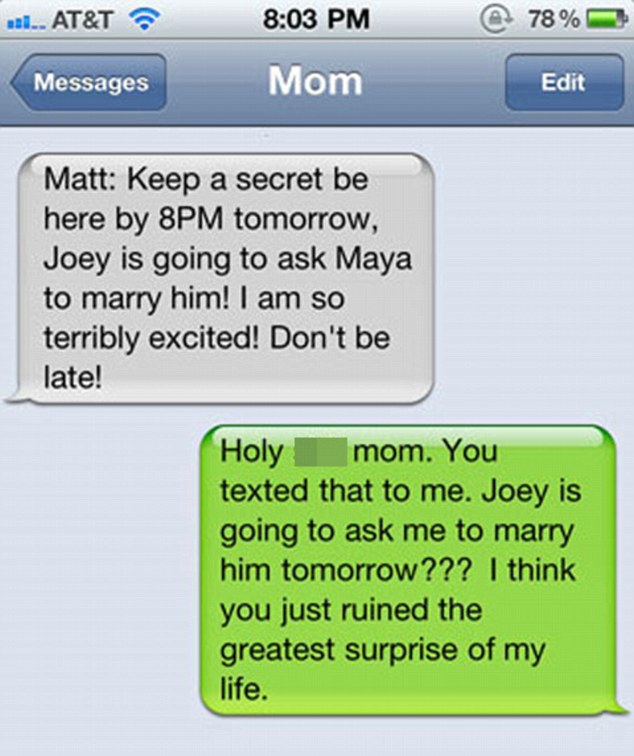Go back to the Messages list
This screenshot has height=756, width=634.
(x=89, y=83)
